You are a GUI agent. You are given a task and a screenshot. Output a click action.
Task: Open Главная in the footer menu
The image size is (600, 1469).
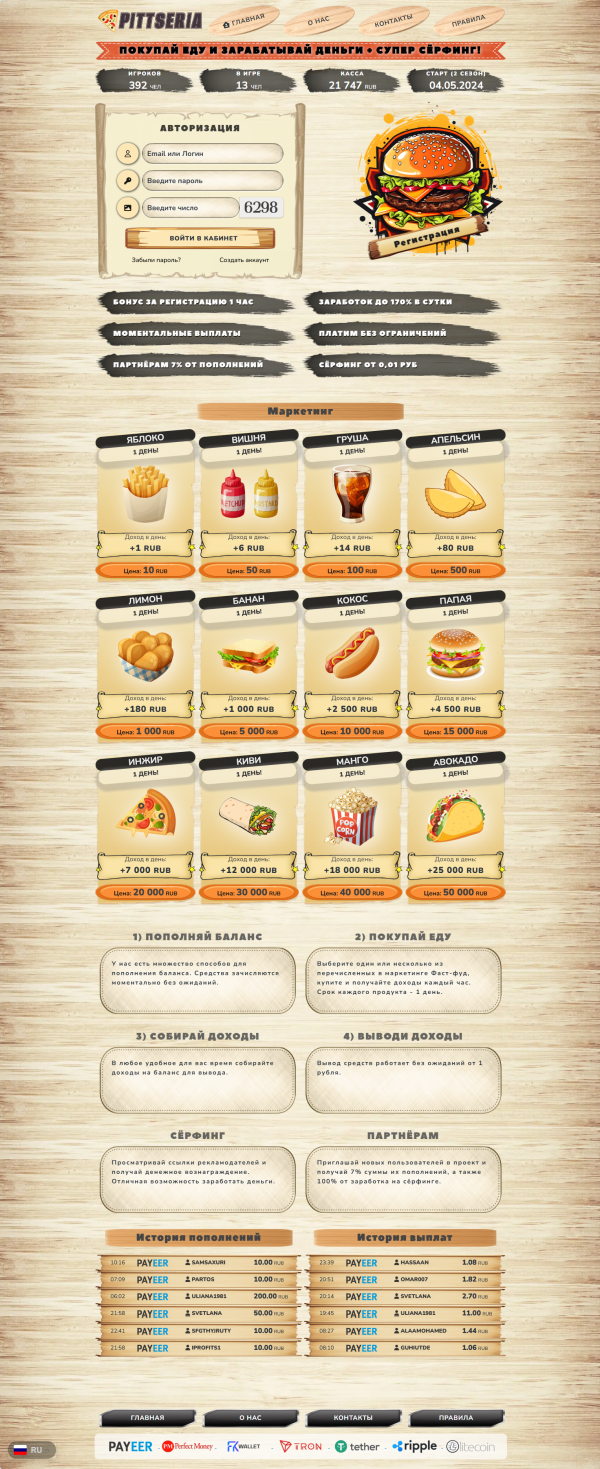[x=147, y=1418]
